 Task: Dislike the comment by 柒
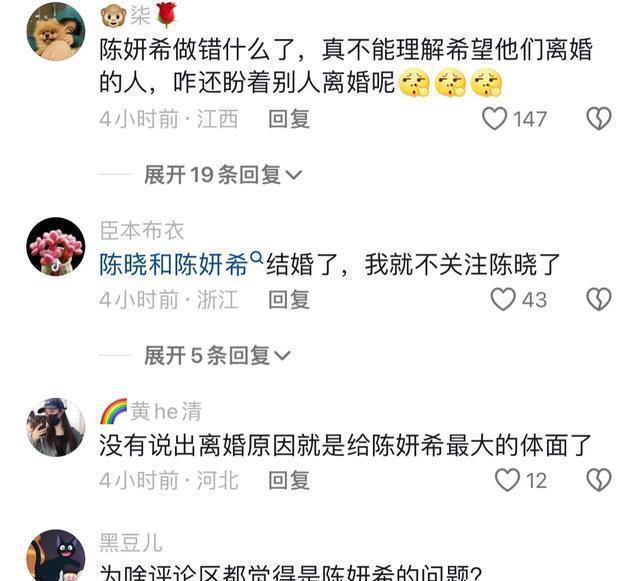[x=597, y=119]
